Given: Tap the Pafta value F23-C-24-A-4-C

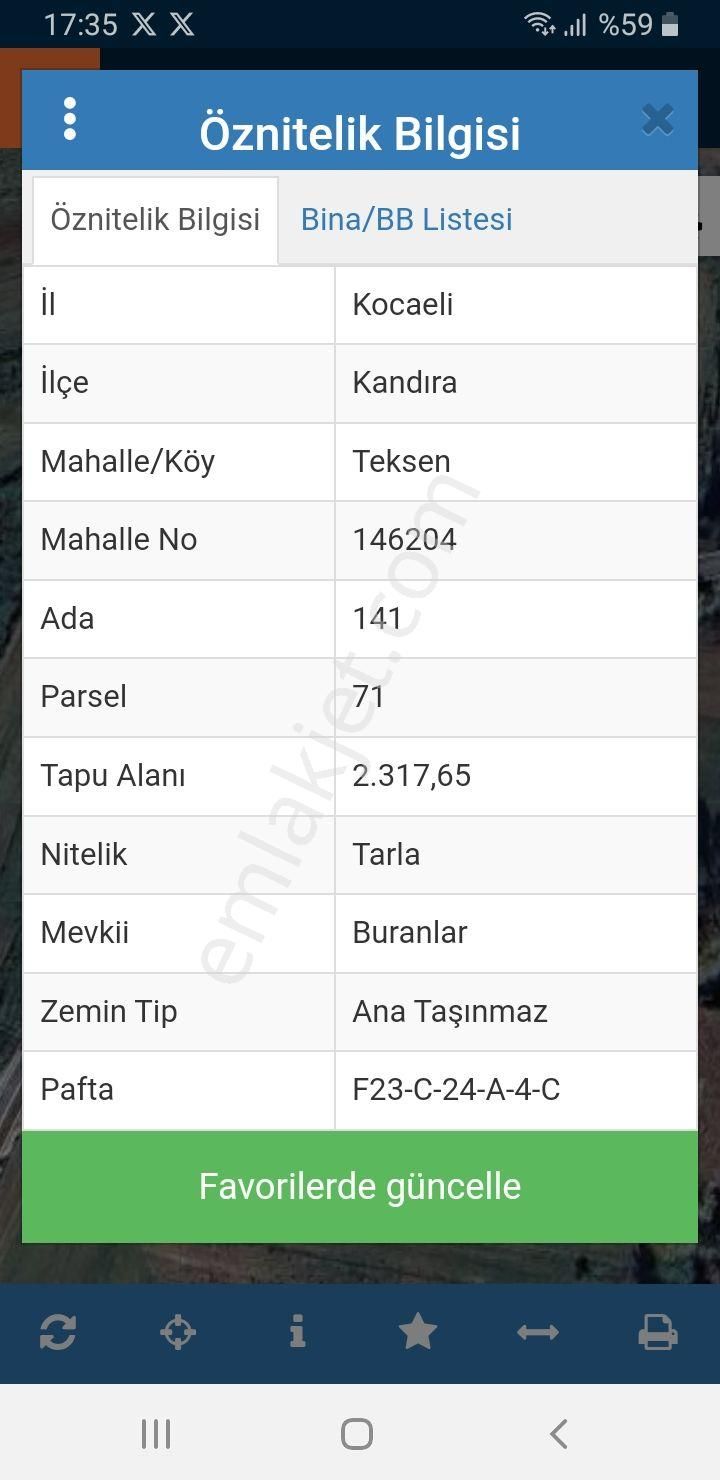Looking at the screenshot, I should tap(457, 1090).
